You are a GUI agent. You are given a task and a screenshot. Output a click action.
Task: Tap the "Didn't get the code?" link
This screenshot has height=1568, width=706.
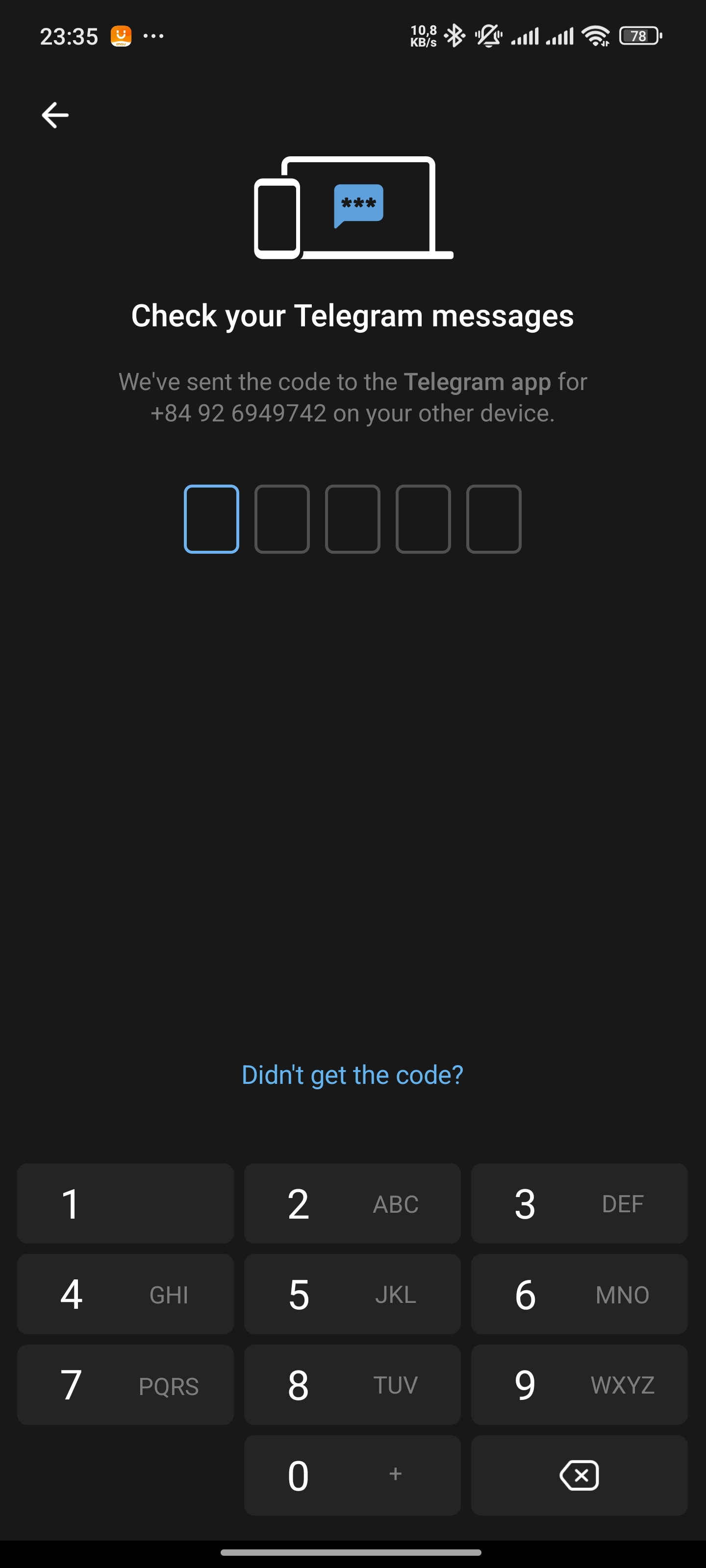tap(352, 1075)
